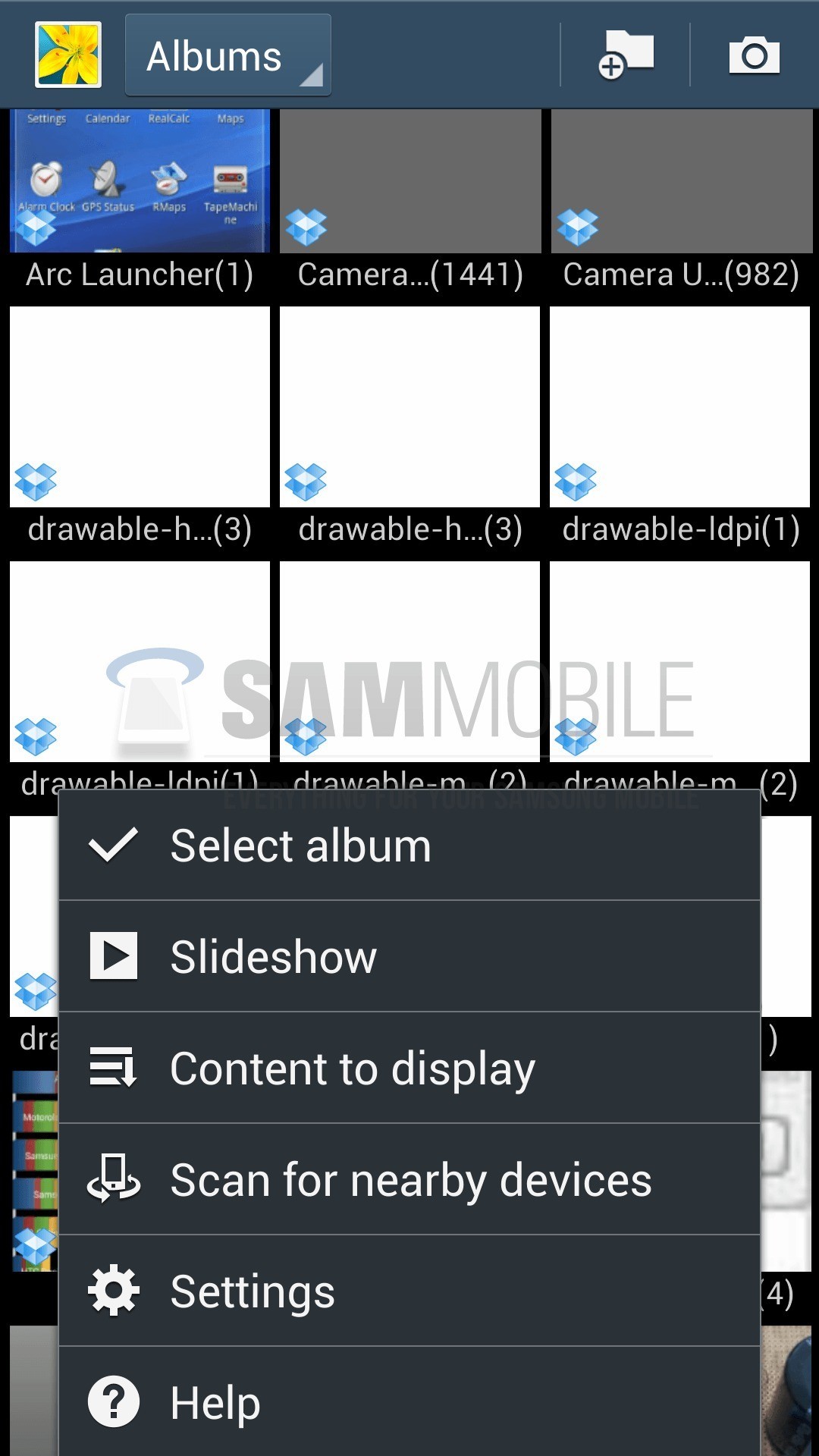Open Content to display options
The width and height of the screenshot is (819, 1456).
point(409,1068)
